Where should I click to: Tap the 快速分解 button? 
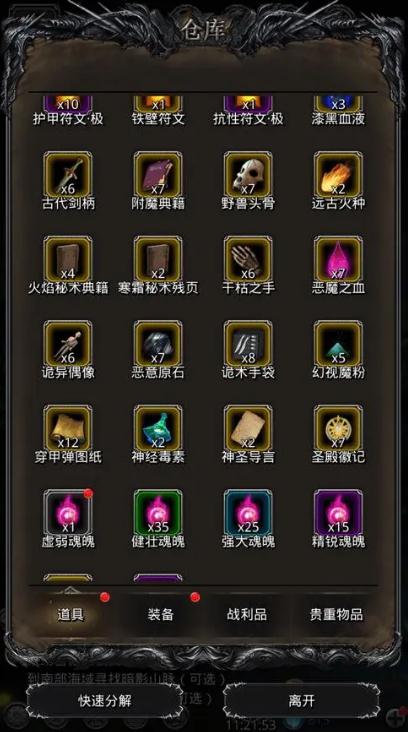click(x=105, y=700)
